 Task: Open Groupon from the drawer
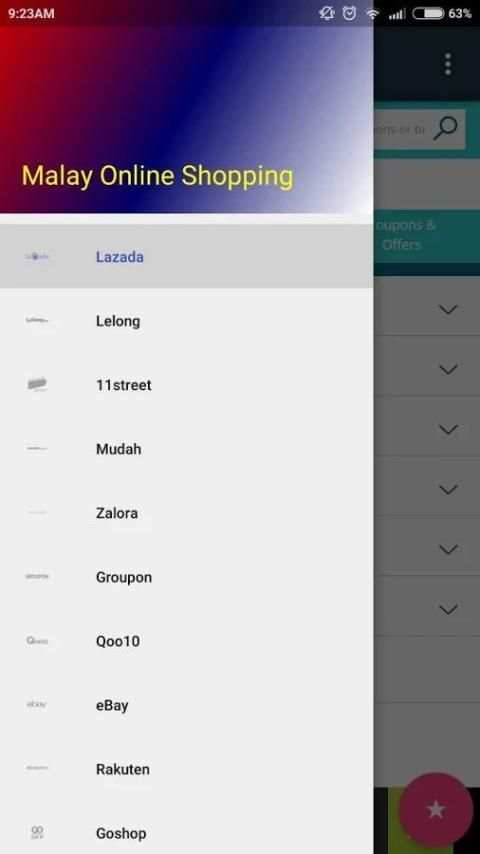click(186, 577)
